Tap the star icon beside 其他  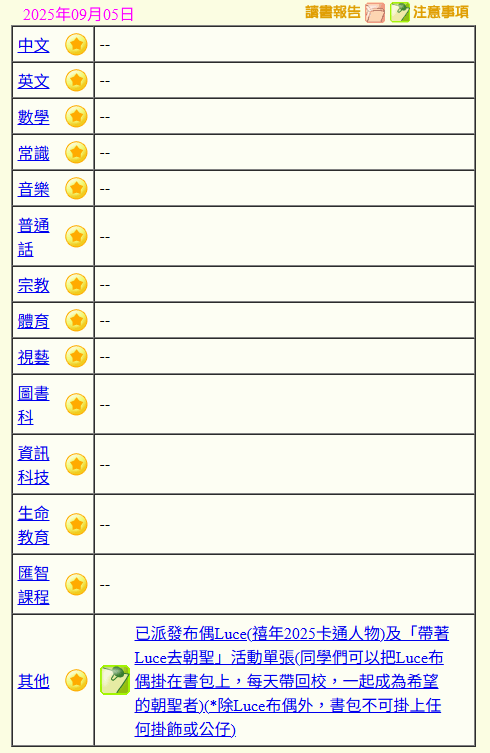[x=76, y=680]
